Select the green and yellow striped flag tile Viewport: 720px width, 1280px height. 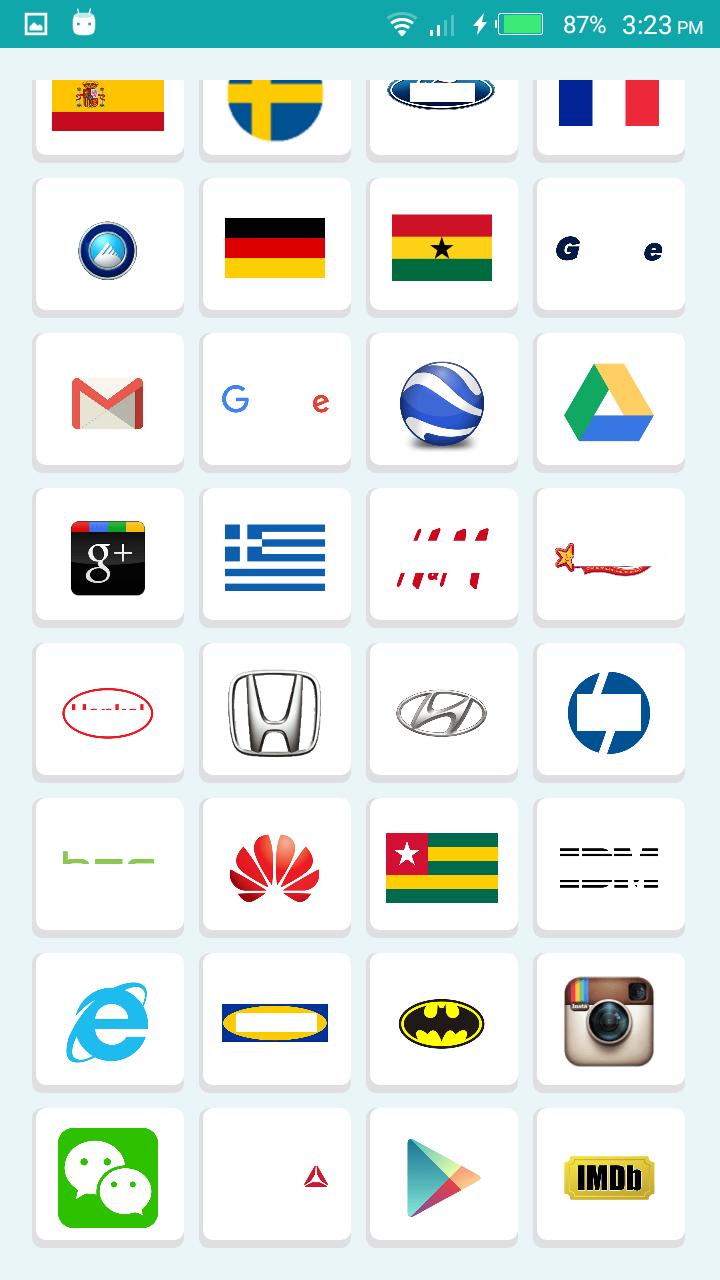[x=442, y=867]
